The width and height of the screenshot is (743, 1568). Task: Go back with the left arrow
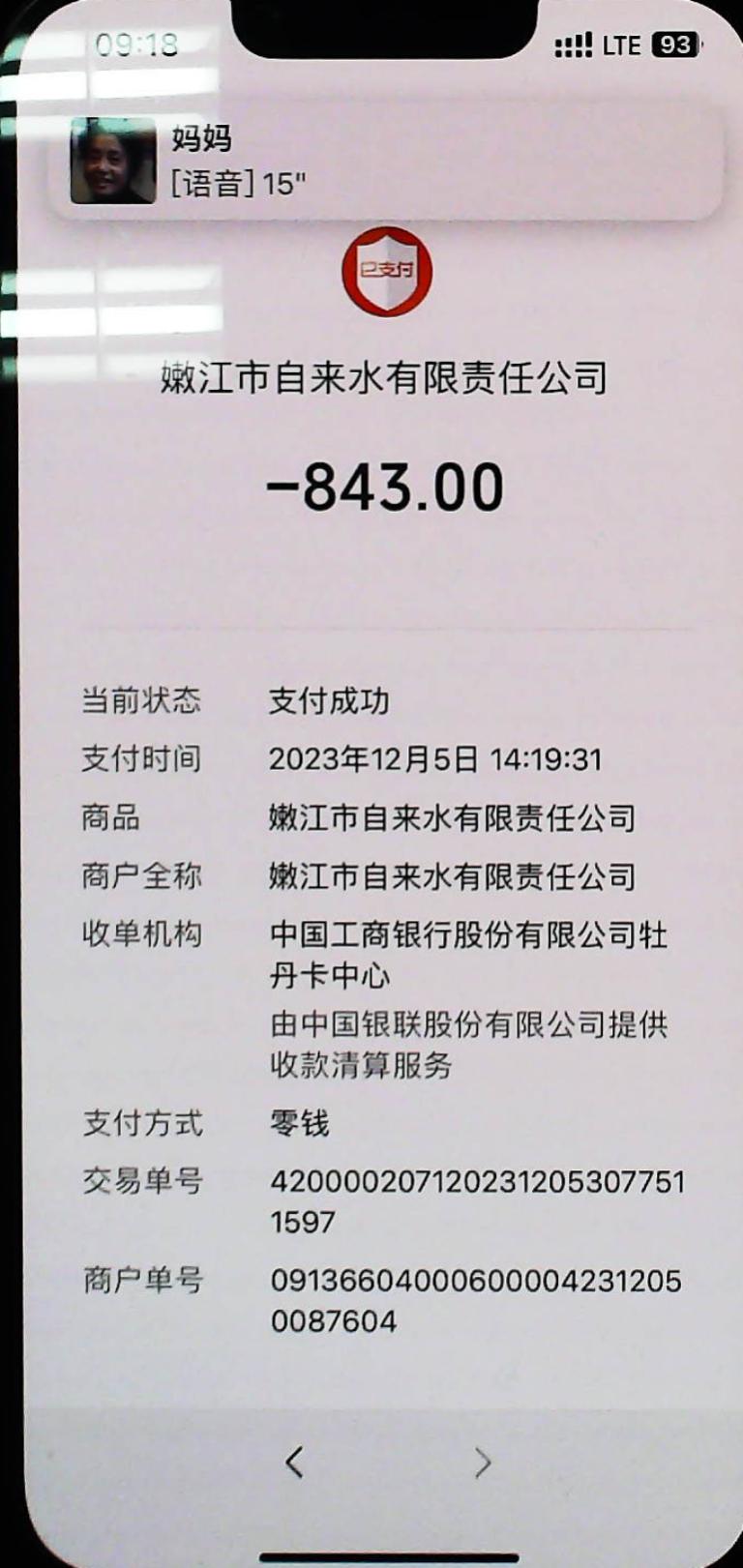(294, 1462)
